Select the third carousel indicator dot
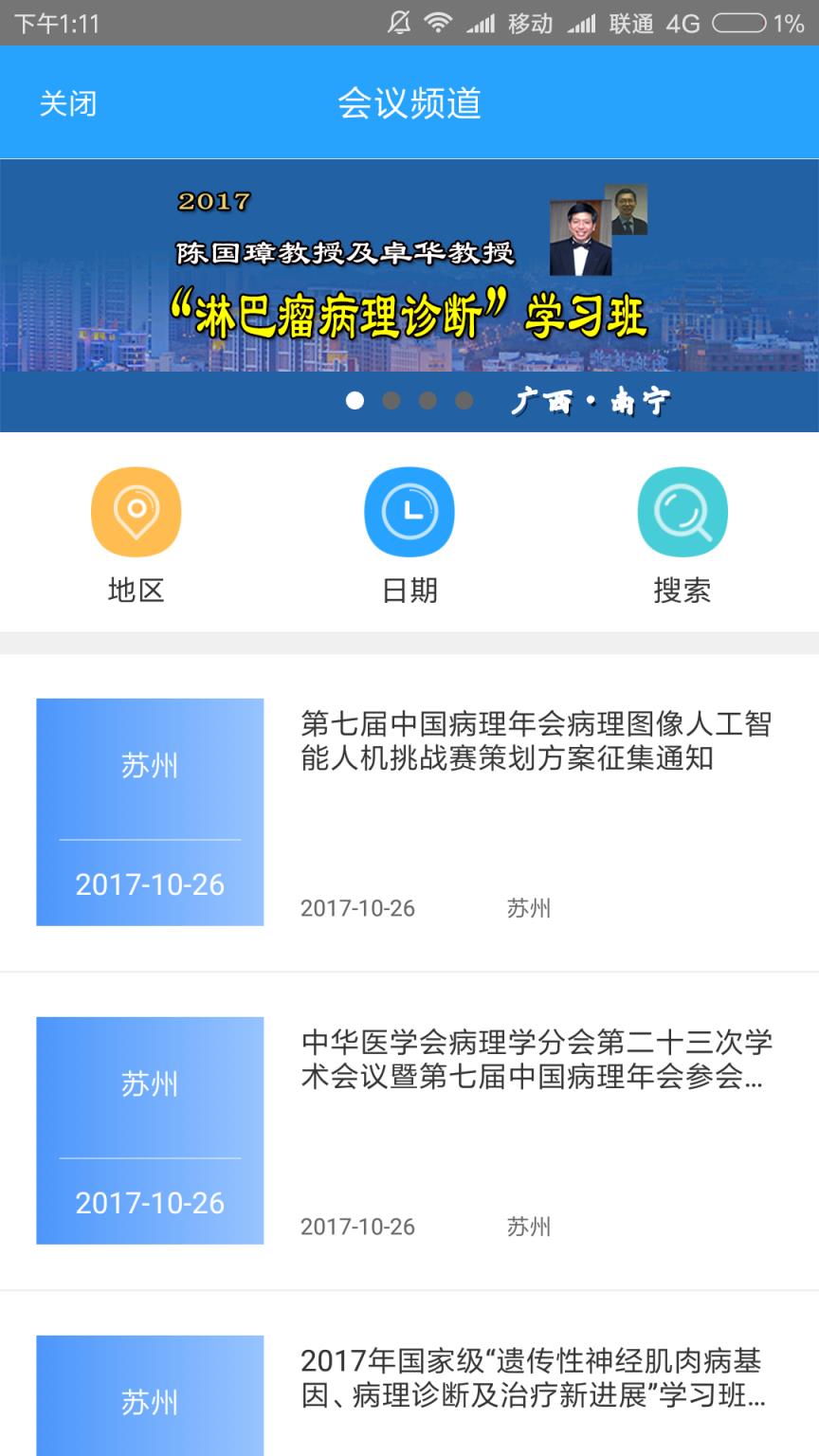Image resolution: width=819 pixels, height=1456 pixels. pos(428,402)
